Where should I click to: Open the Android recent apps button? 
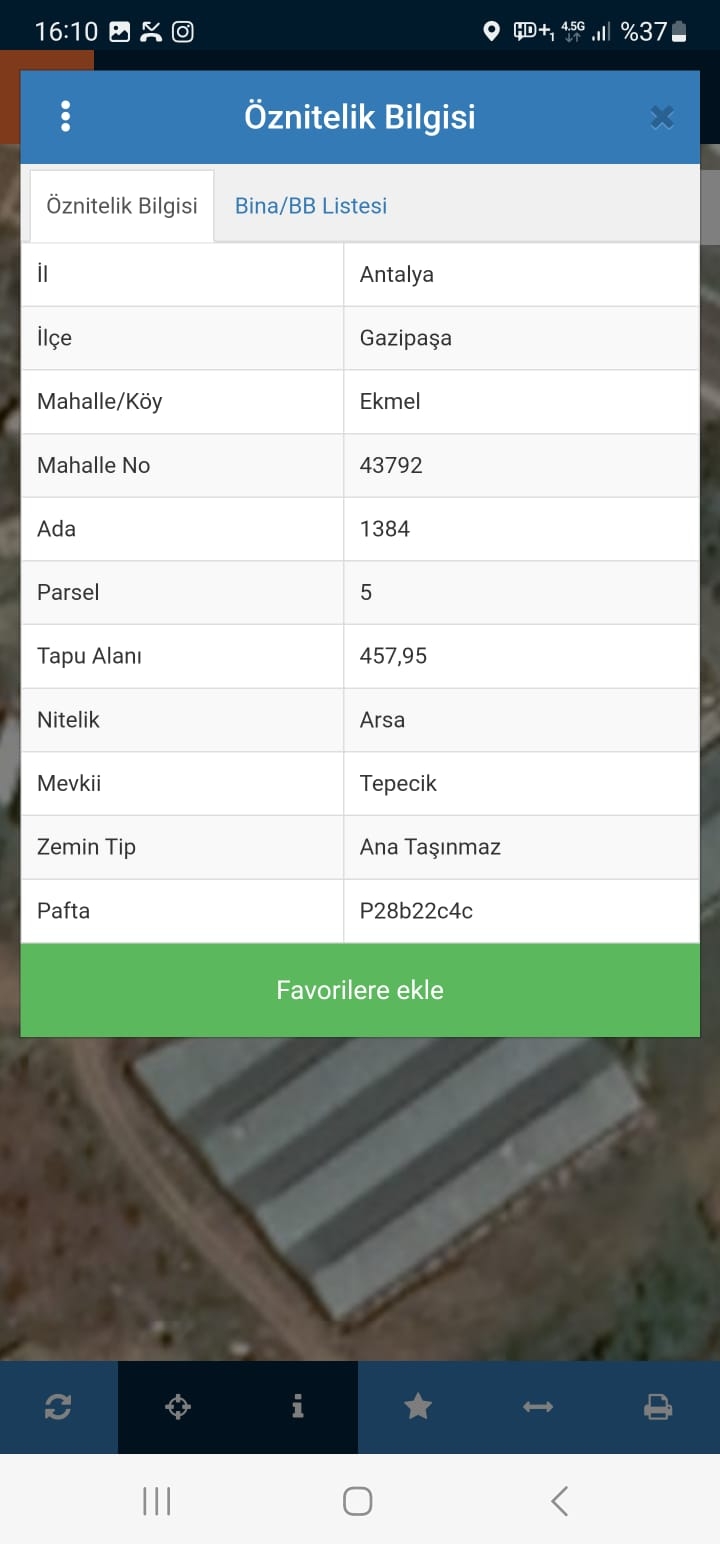[157, 1500]
